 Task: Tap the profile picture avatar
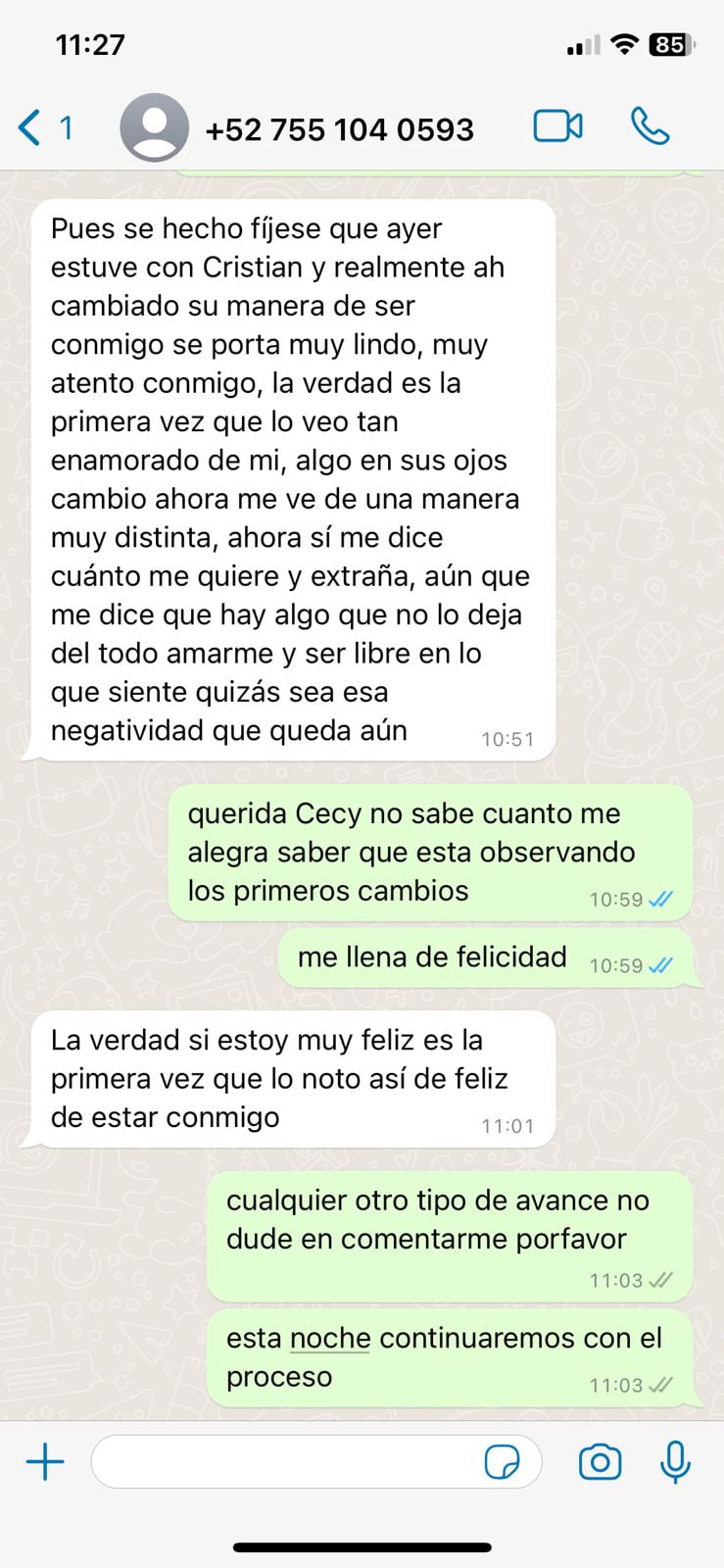[154, 127]
